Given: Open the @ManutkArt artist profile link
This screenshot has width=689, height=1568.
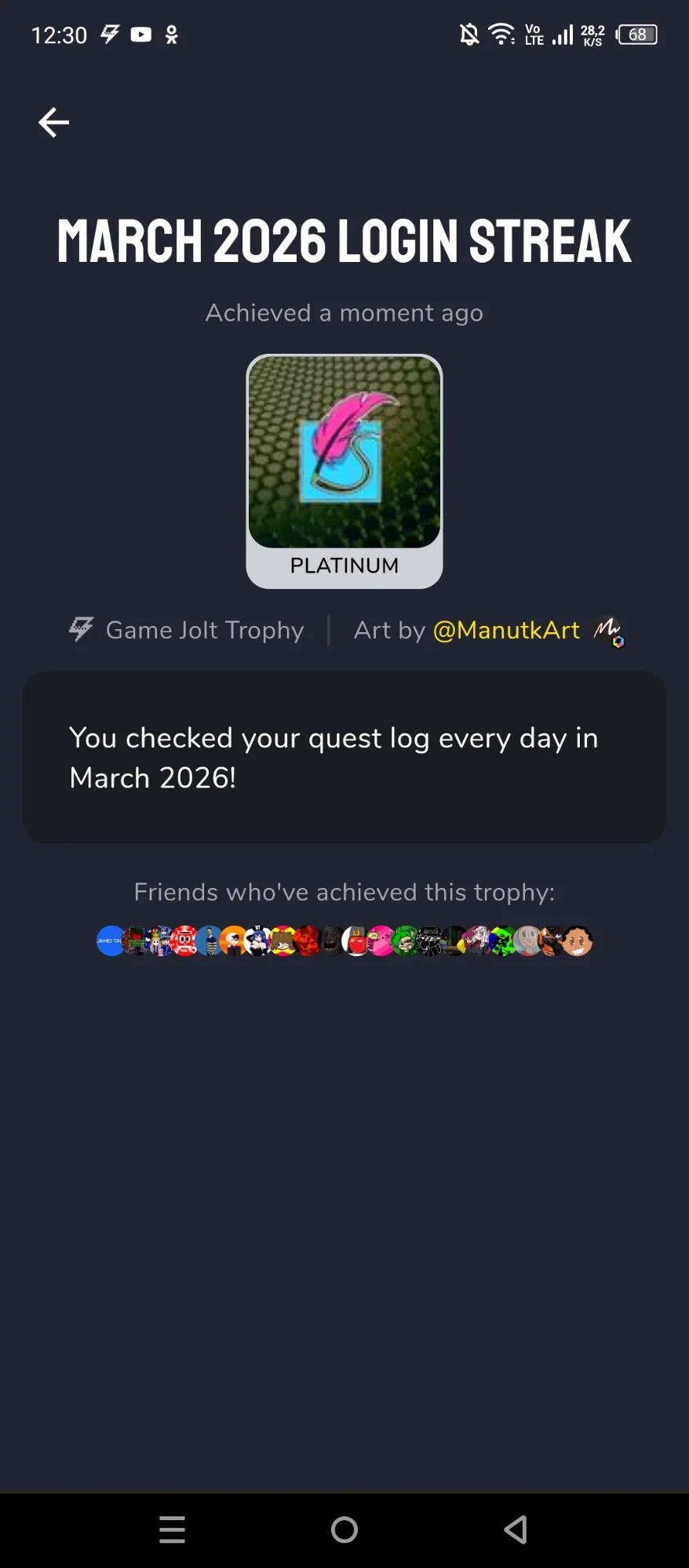Looking at the screenshot, I should click(506, 630).
